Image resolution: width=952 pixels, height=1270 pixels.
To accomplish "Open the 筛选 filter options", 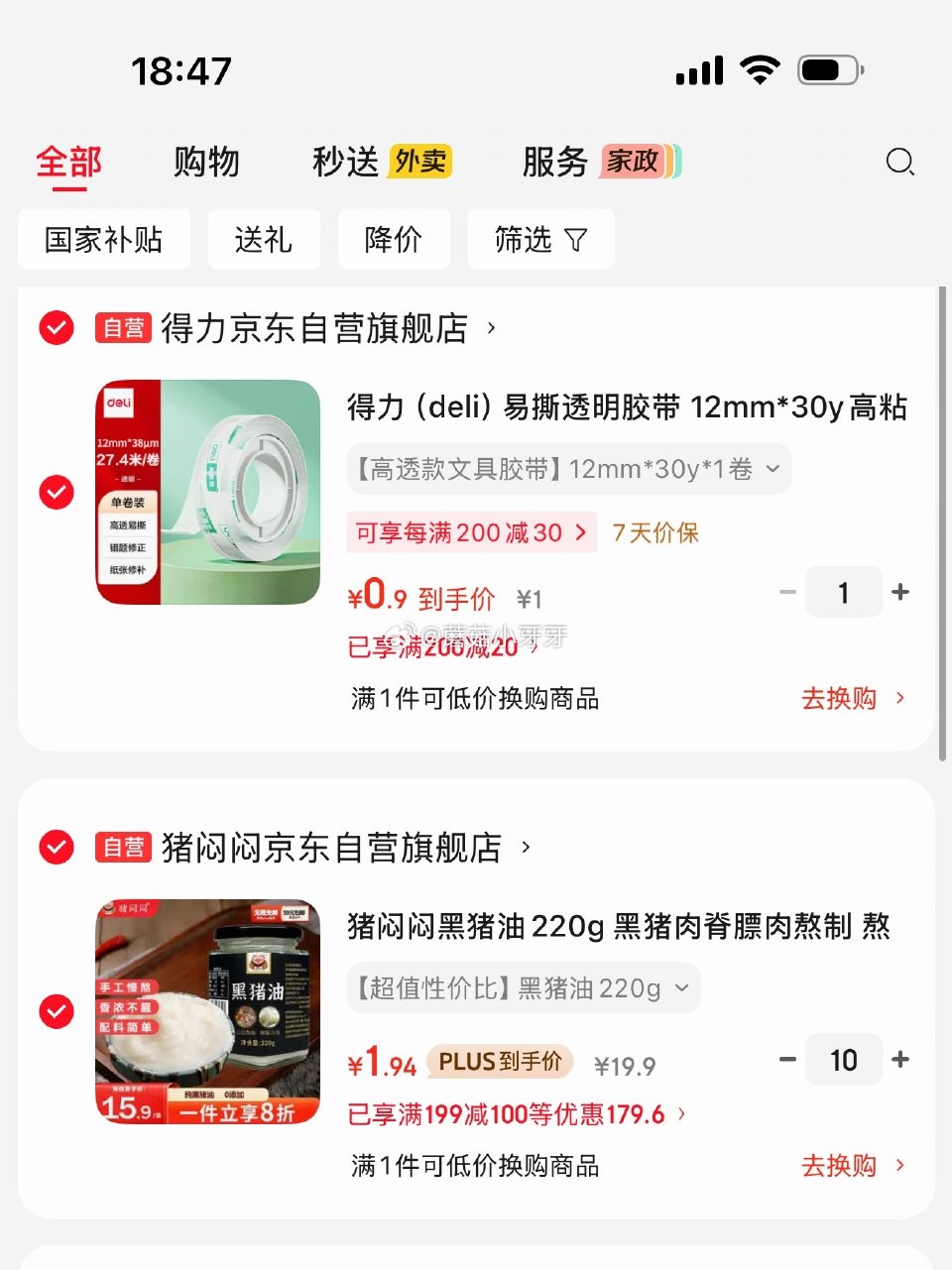I will pos(540,239).
